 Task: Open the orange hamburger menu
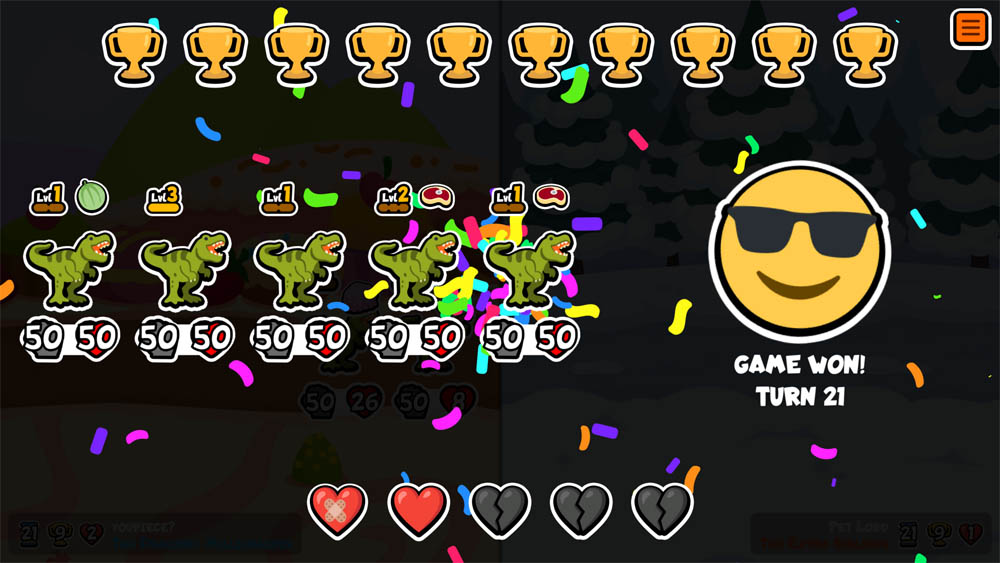(x=969, y=28)
